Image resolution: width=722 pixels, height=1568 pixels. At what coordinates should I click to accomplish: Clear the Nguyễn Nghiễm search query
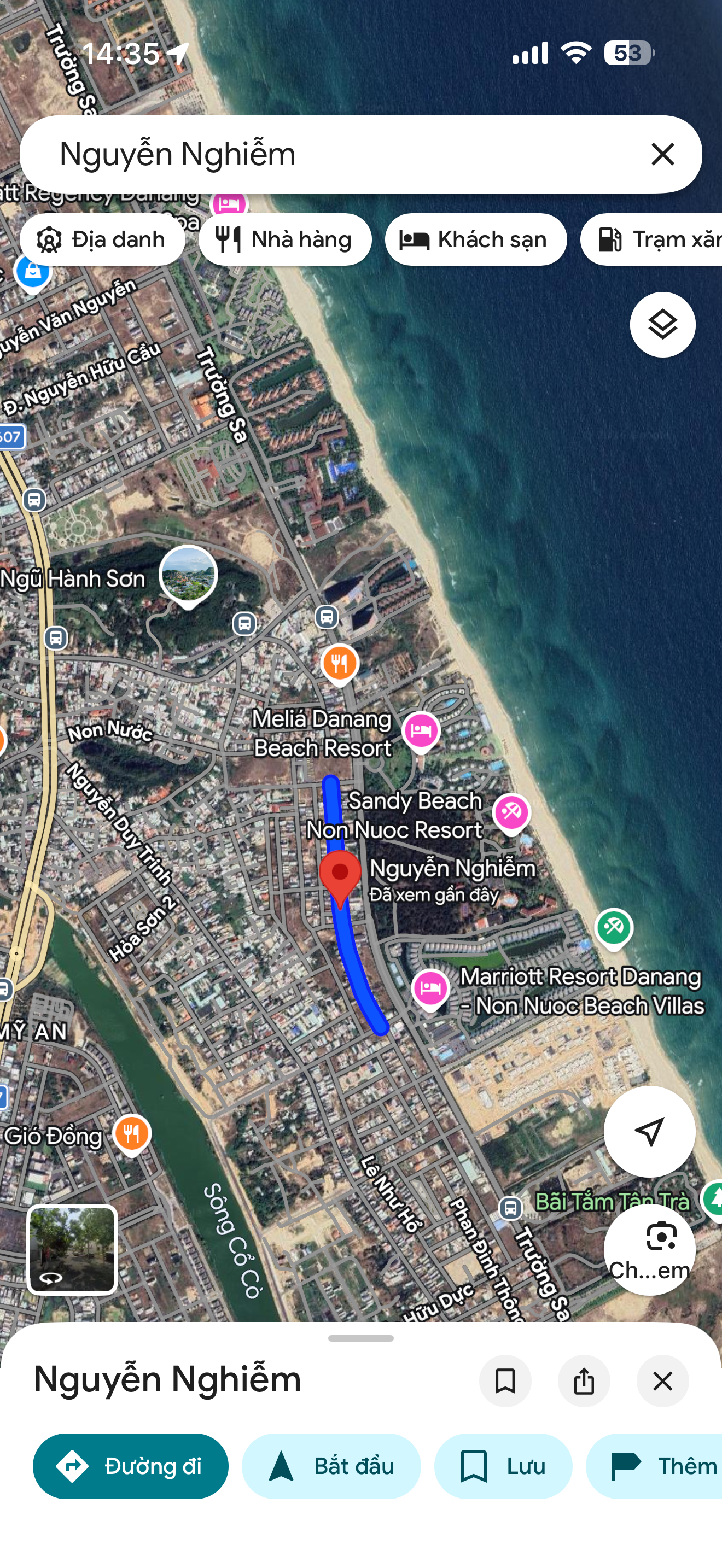point(662,154)
